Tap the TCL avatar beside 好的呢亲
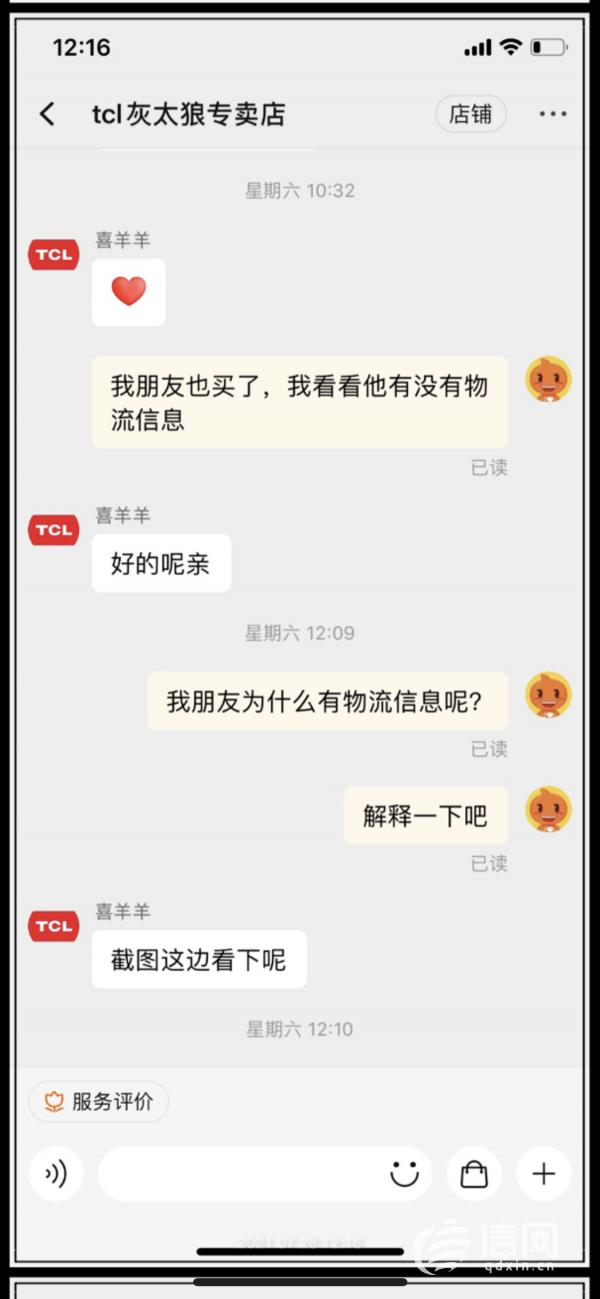600x1299 pixels. pyautogui.click(x=53, y=531)
